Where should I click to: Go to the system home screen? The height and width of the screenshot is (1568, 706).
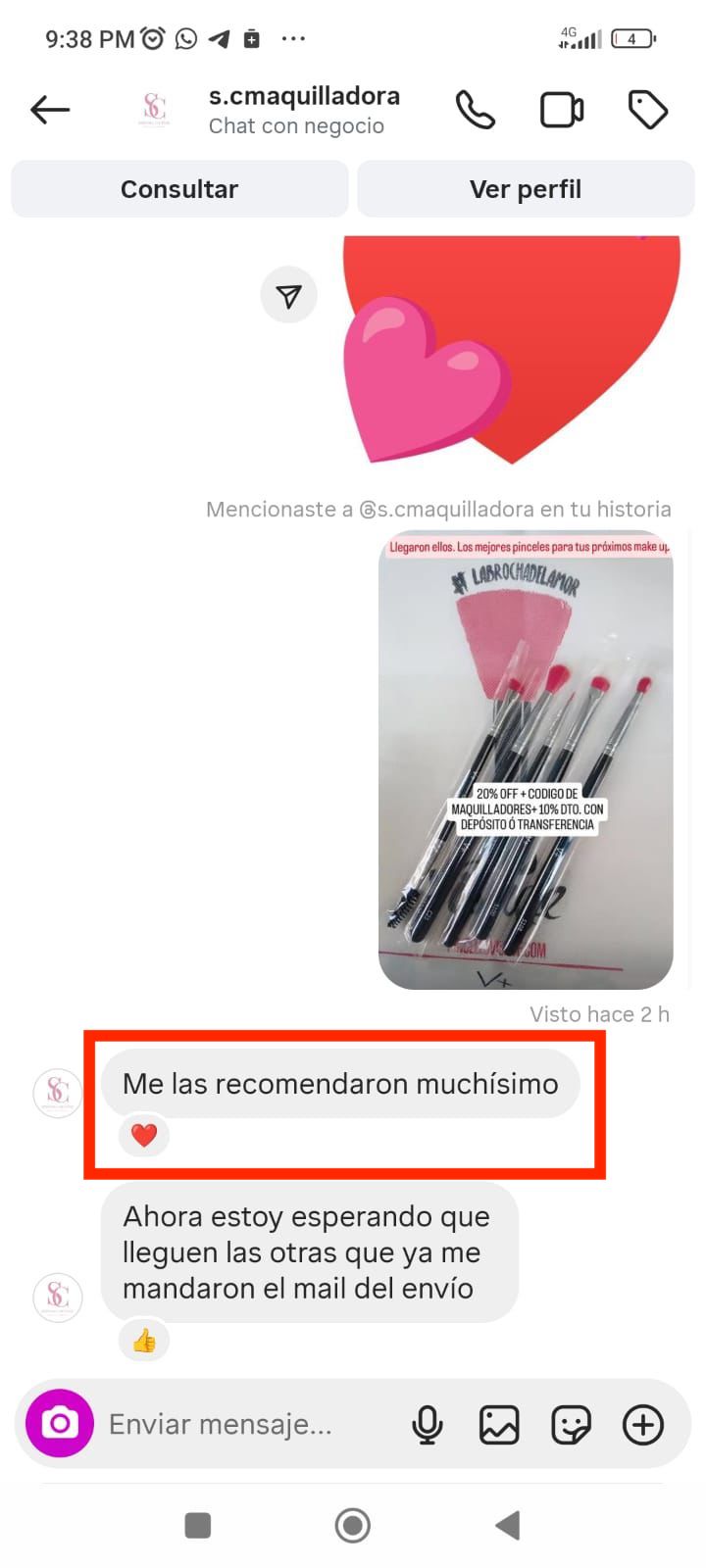(353, 1525)
